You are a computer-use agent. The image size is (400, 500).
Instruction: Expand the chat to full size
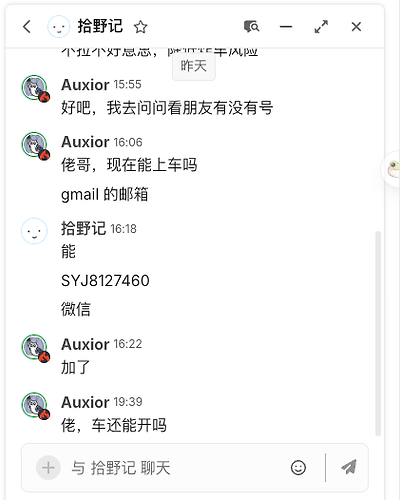click(x=321, y=27)
